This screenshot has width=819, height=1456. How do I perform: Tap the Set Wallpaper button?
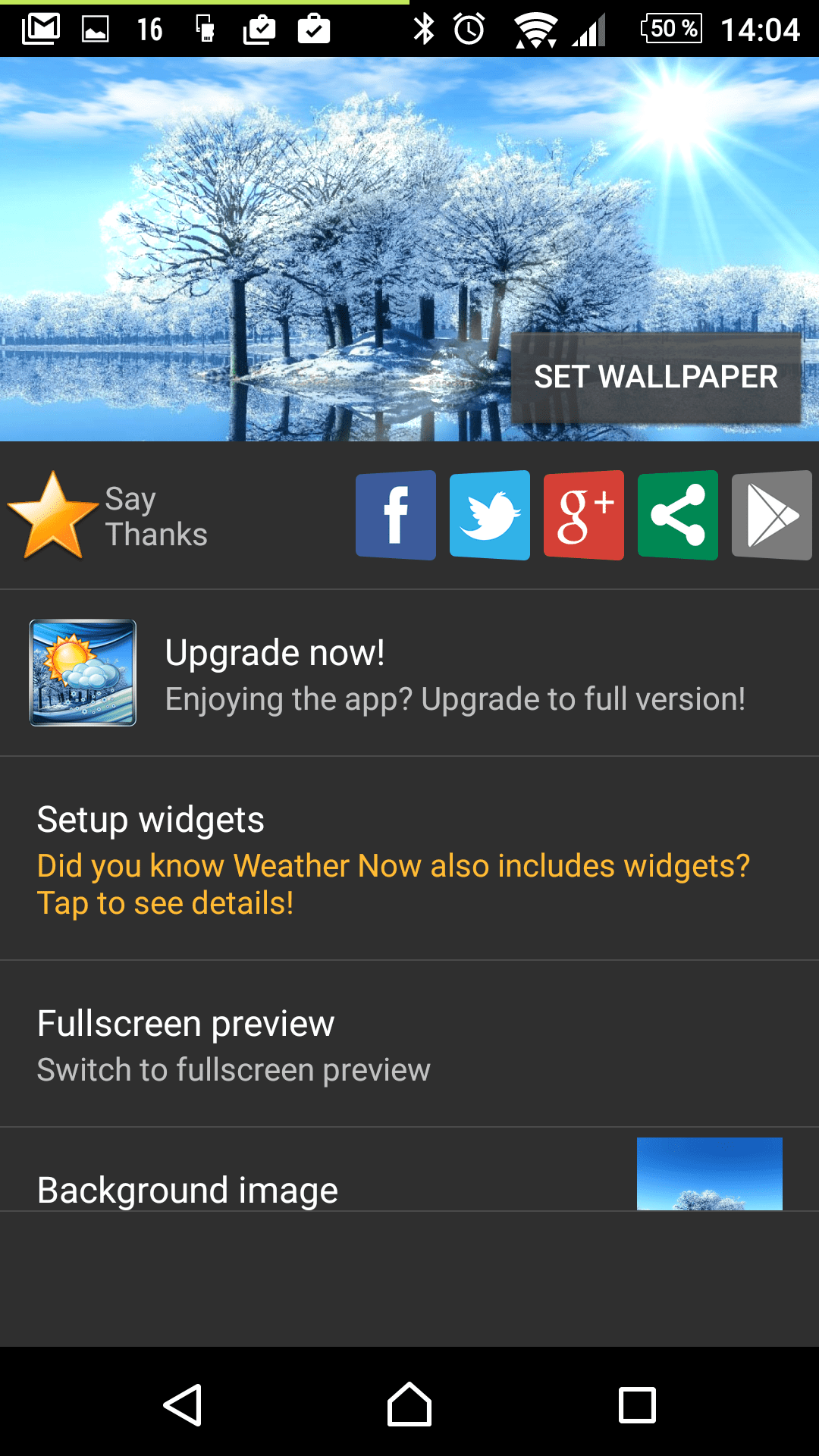656,377
